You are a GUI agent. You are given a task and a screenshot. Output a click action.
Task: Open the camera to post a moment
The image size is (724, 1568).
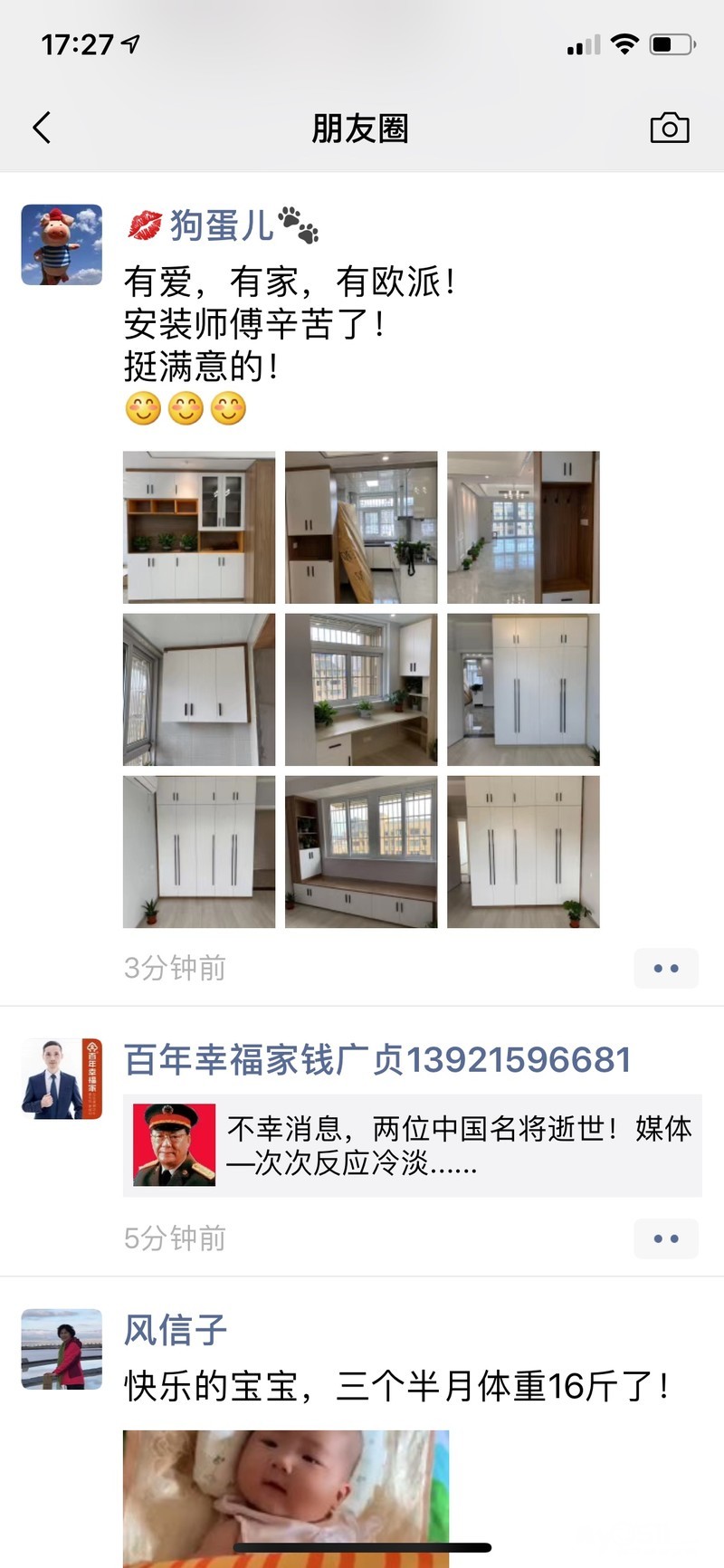(x=669, y=129)
